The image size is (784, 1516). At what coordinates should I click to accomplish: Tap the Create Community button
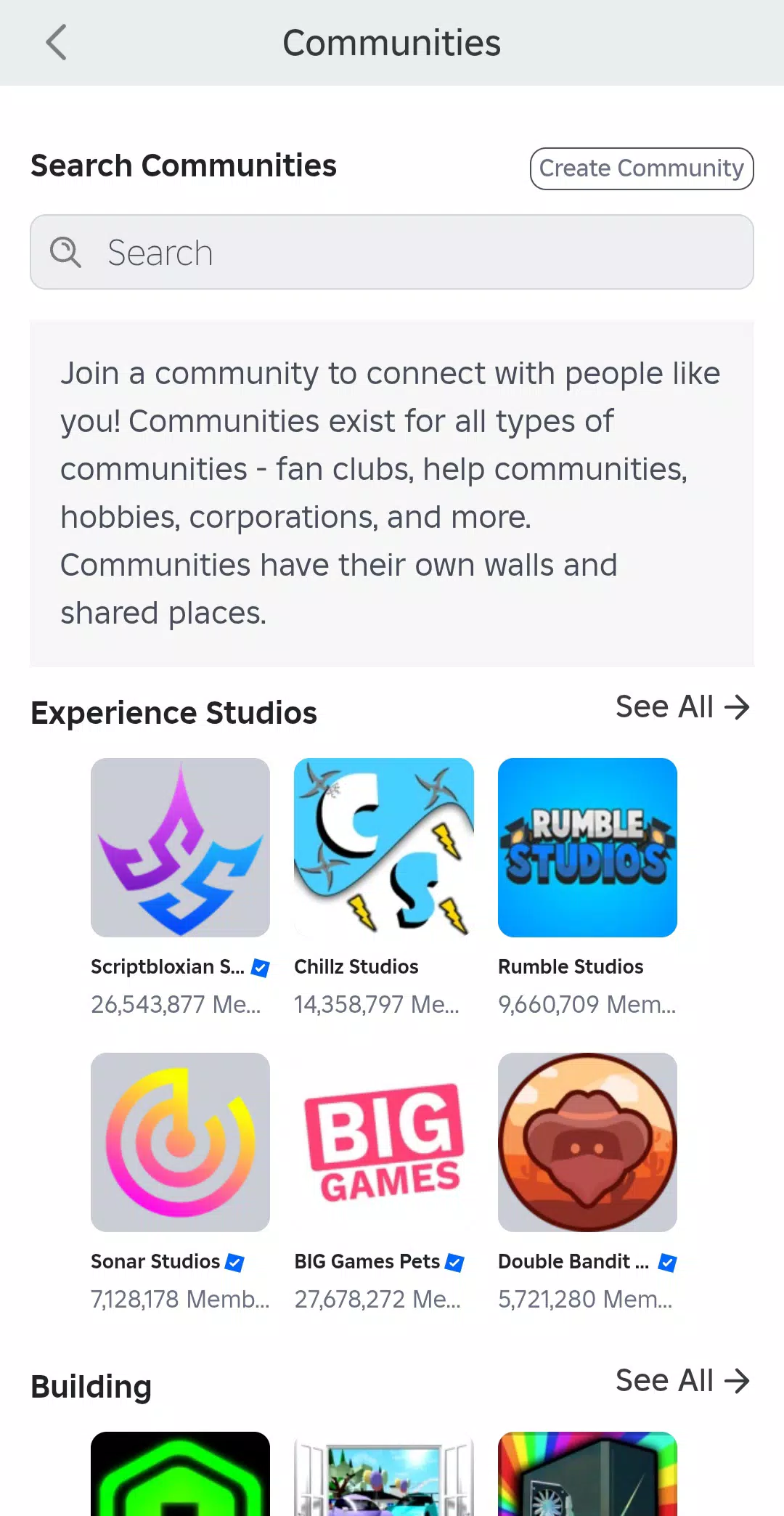pyautogui.click(x=641, y=168)
